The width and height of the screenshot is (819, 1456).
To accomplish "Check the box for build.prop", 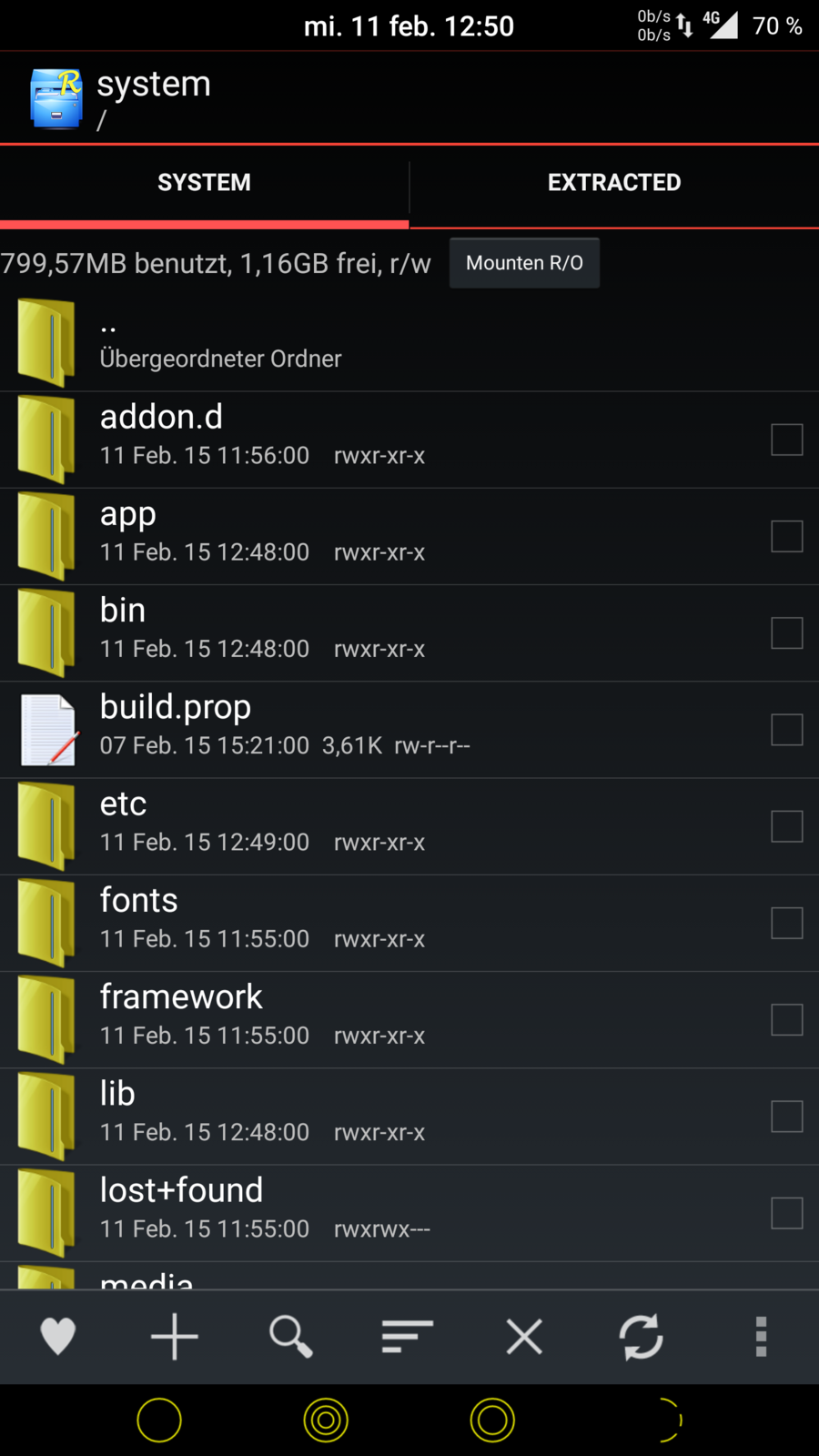I will [x=786, y=729].
